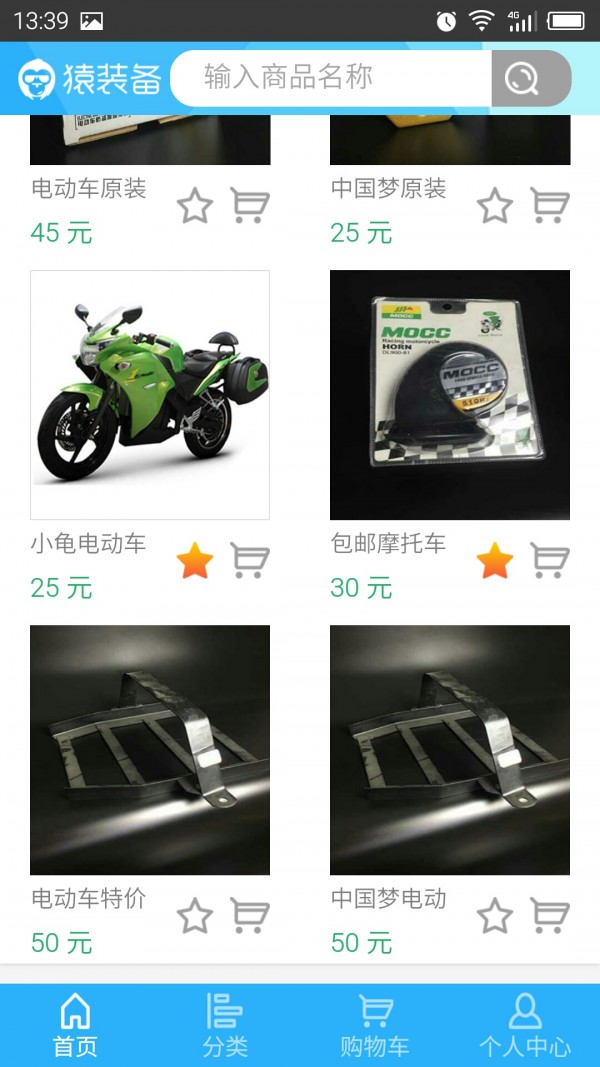The image size is (600, 1067).
Task: Favorite the 电动车原装 product
Action: pyautogui.click(x=195, y=206)
